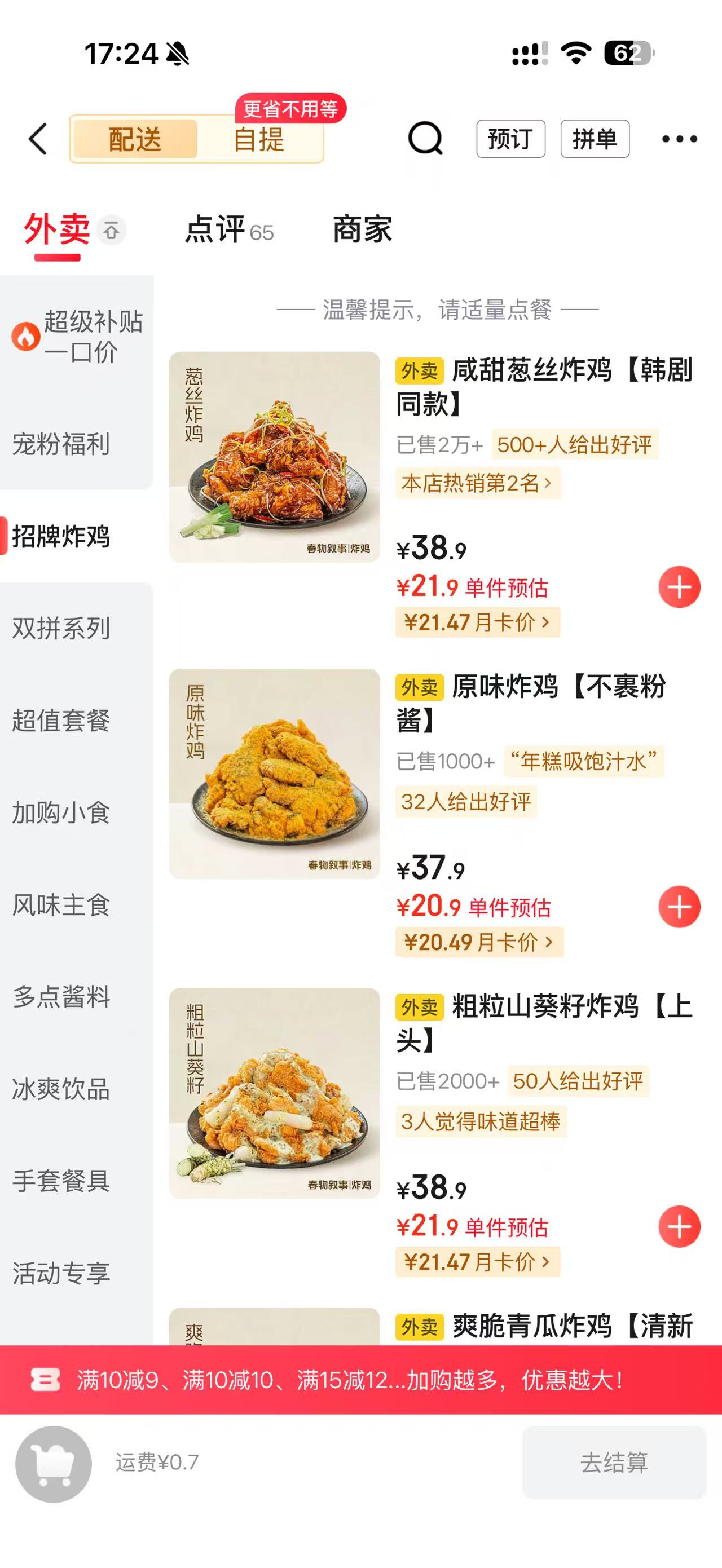Open the search magnifier icon
This screenshot has width=722, height=1568.
(425, 139)
